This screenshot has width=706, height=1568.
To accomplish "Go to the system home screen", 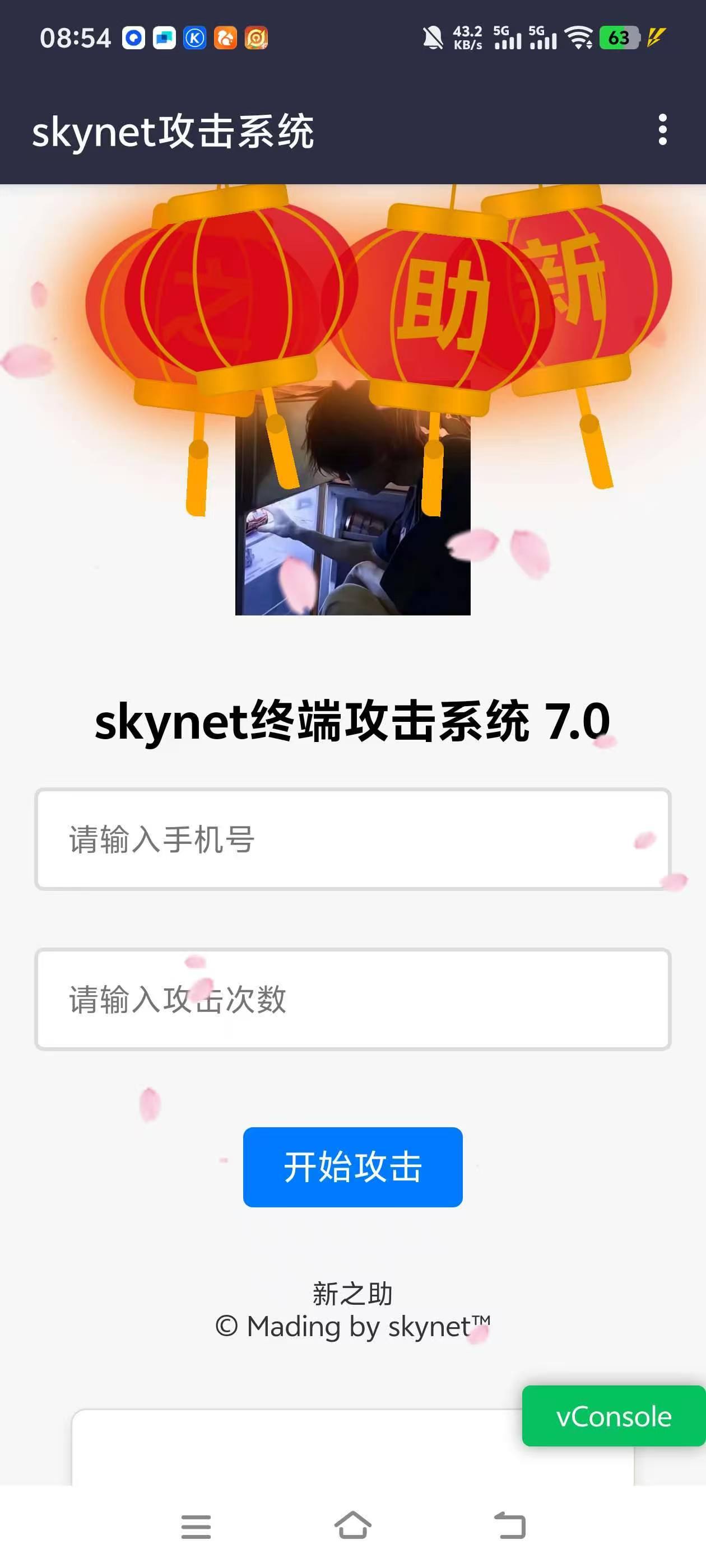I will (x=352, y=1525).
